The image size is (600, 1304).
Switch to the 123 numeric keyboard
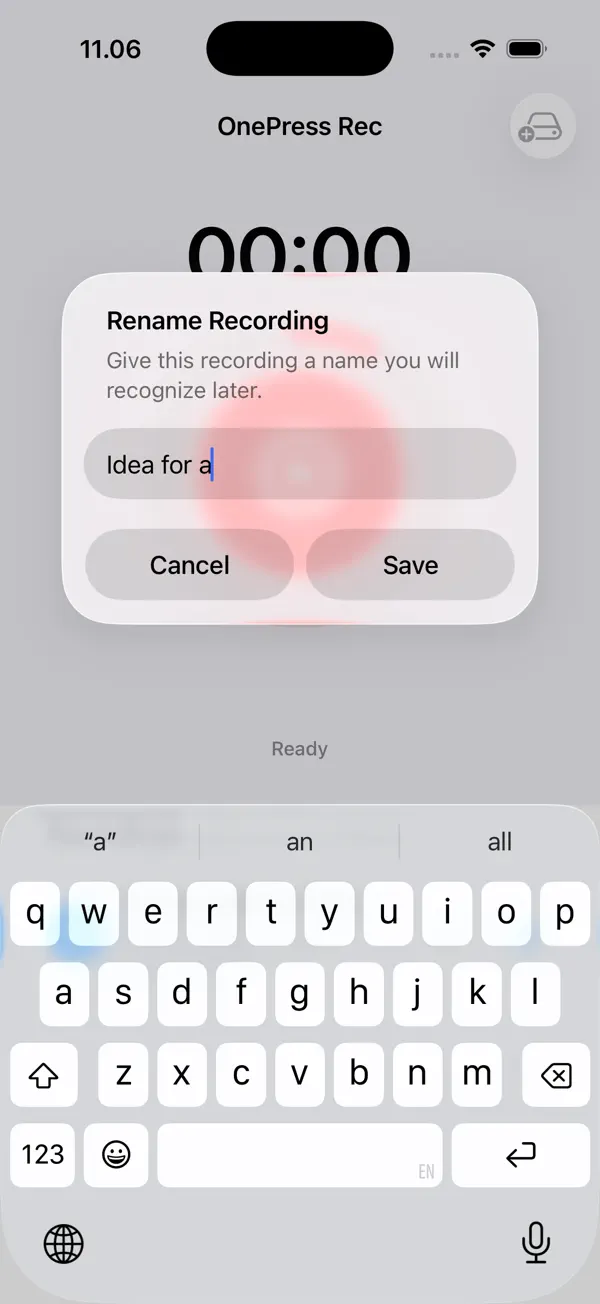pos(42,1155)
